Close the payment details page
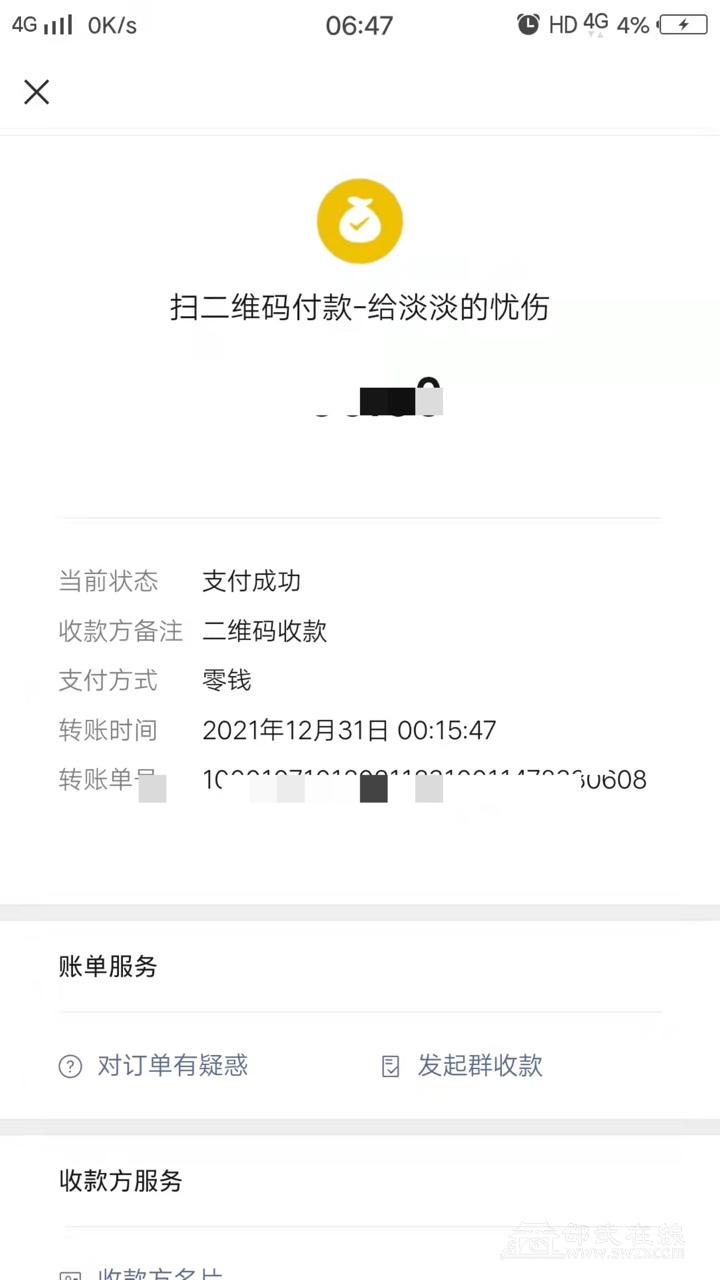720x1280 pixels. coord(36,92)
